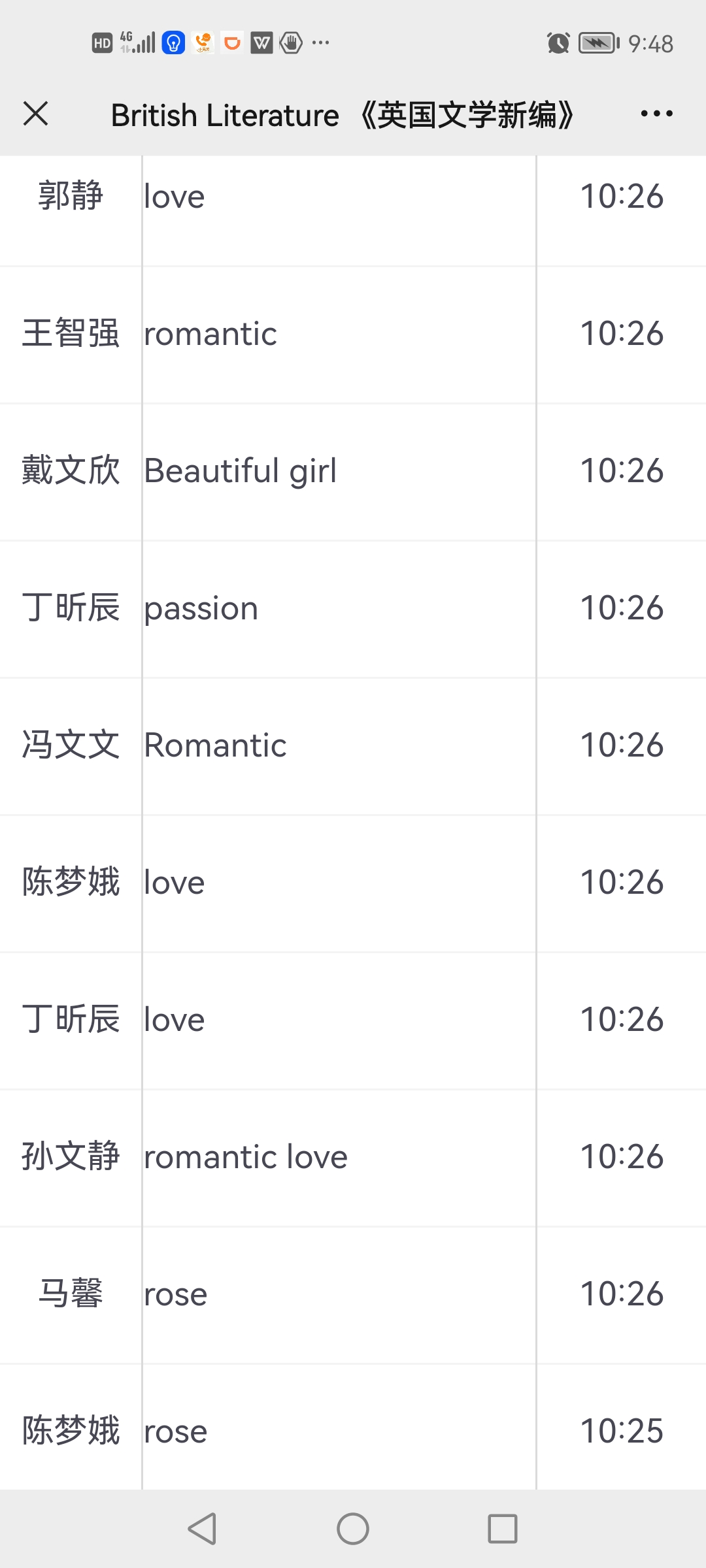706x1568 pixels.
Task: Close the British Literature page
Action: coord(36,114)
